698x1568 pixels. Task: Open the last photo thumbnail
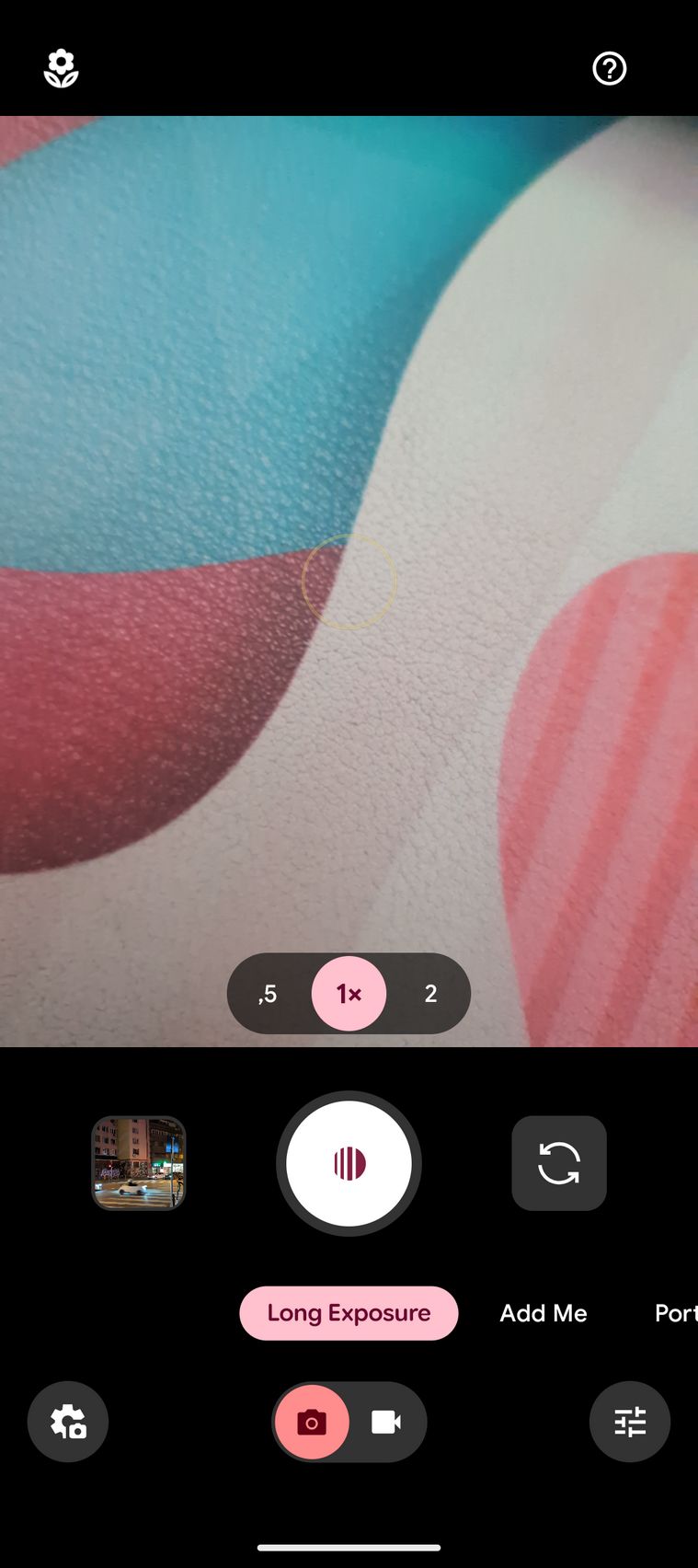click(139, 1163)
